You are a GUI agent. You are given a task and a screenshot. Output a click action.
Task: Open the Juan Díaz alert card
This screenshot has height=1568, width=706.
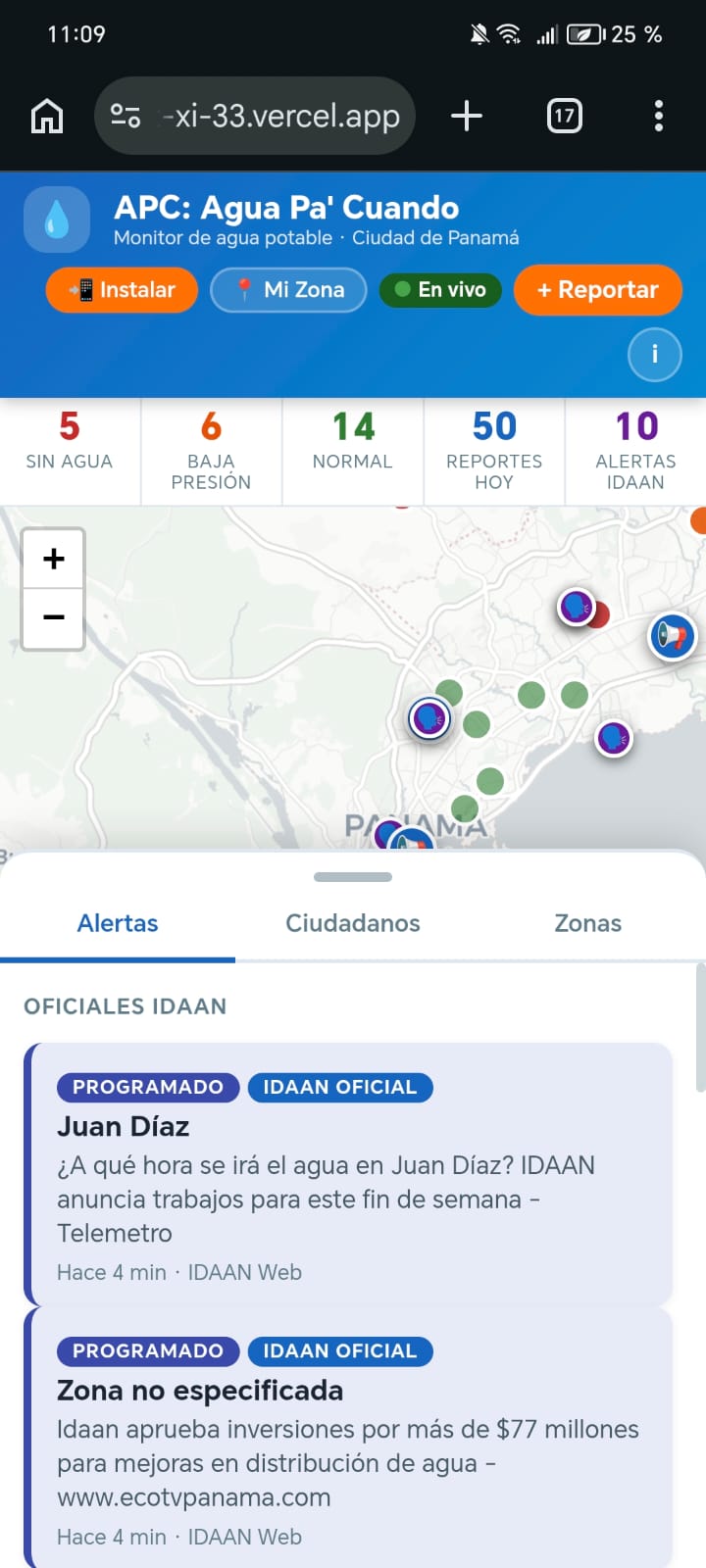[349, 1174]
